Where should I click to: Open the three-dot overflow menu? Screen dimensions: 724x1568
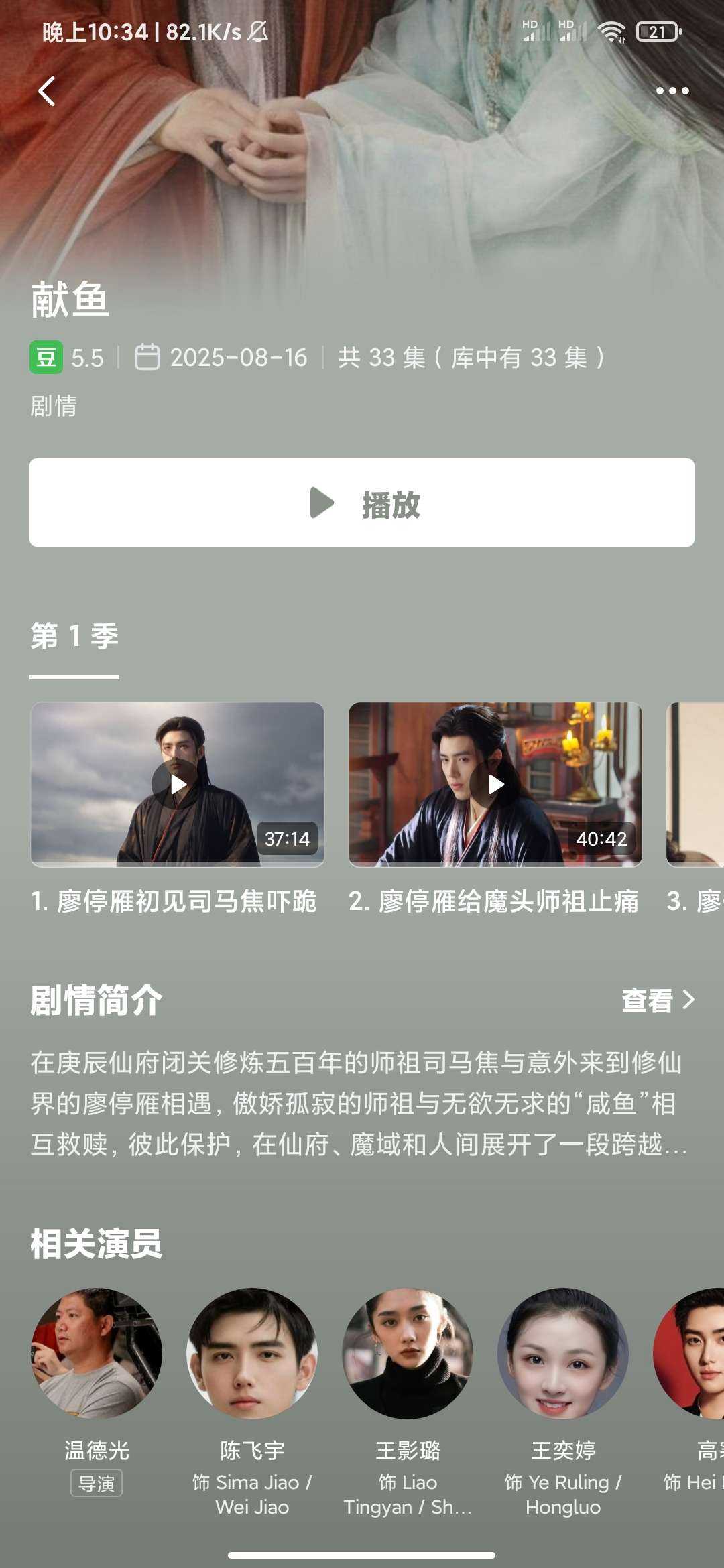[672, 91]
